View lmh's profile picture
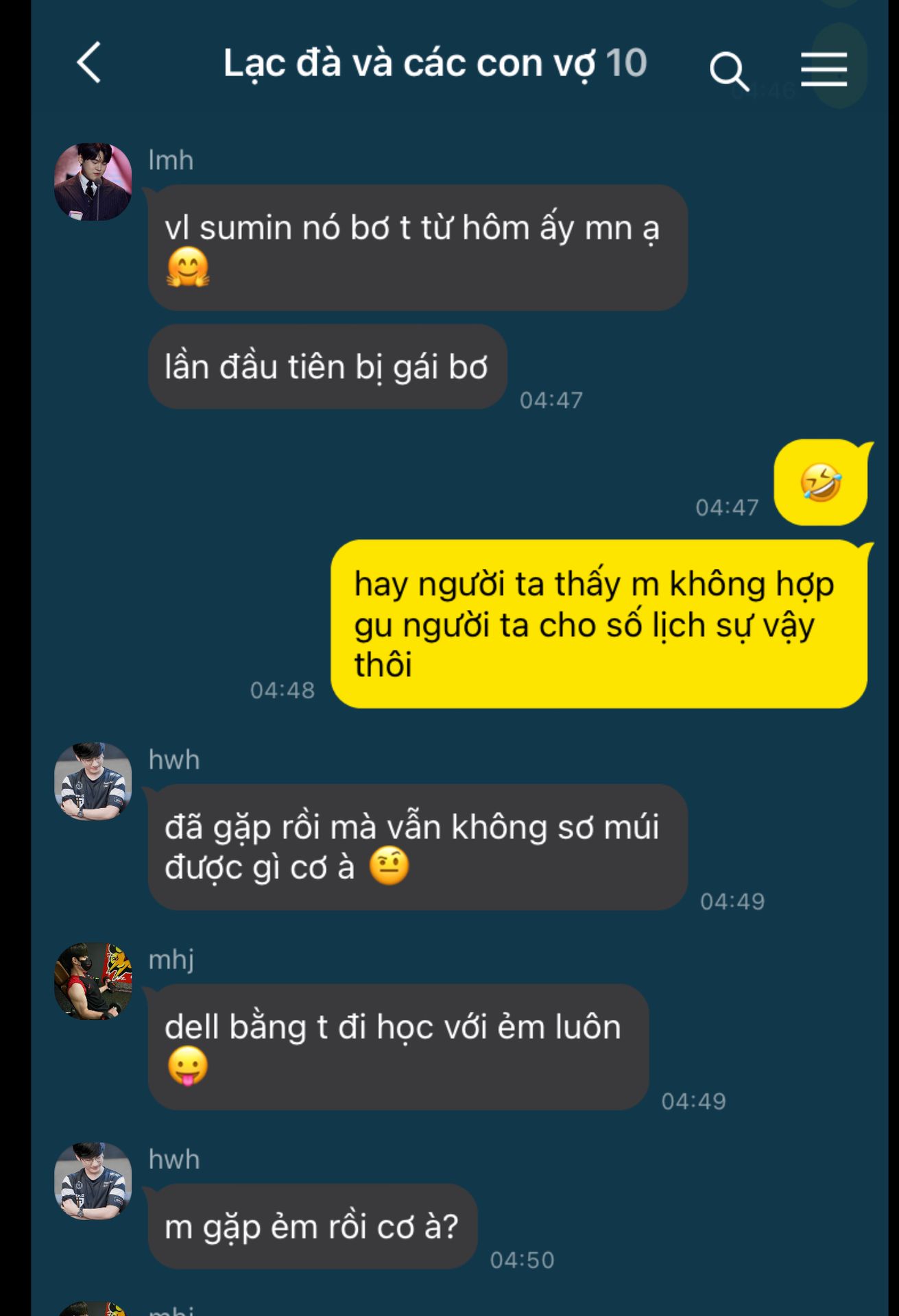 tap(93, 182)
